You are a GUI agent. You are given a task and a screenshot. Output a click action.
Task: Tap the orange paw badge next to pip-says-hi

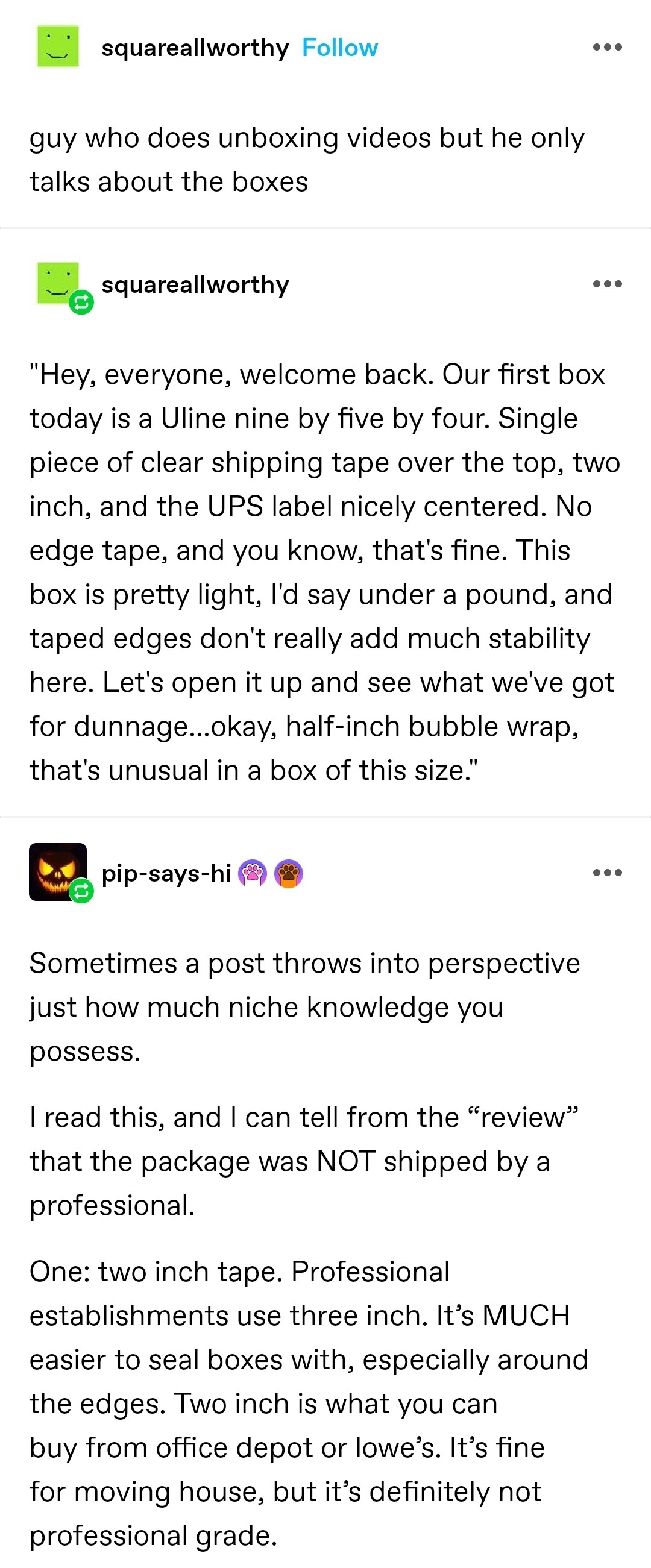coord(289,873)
